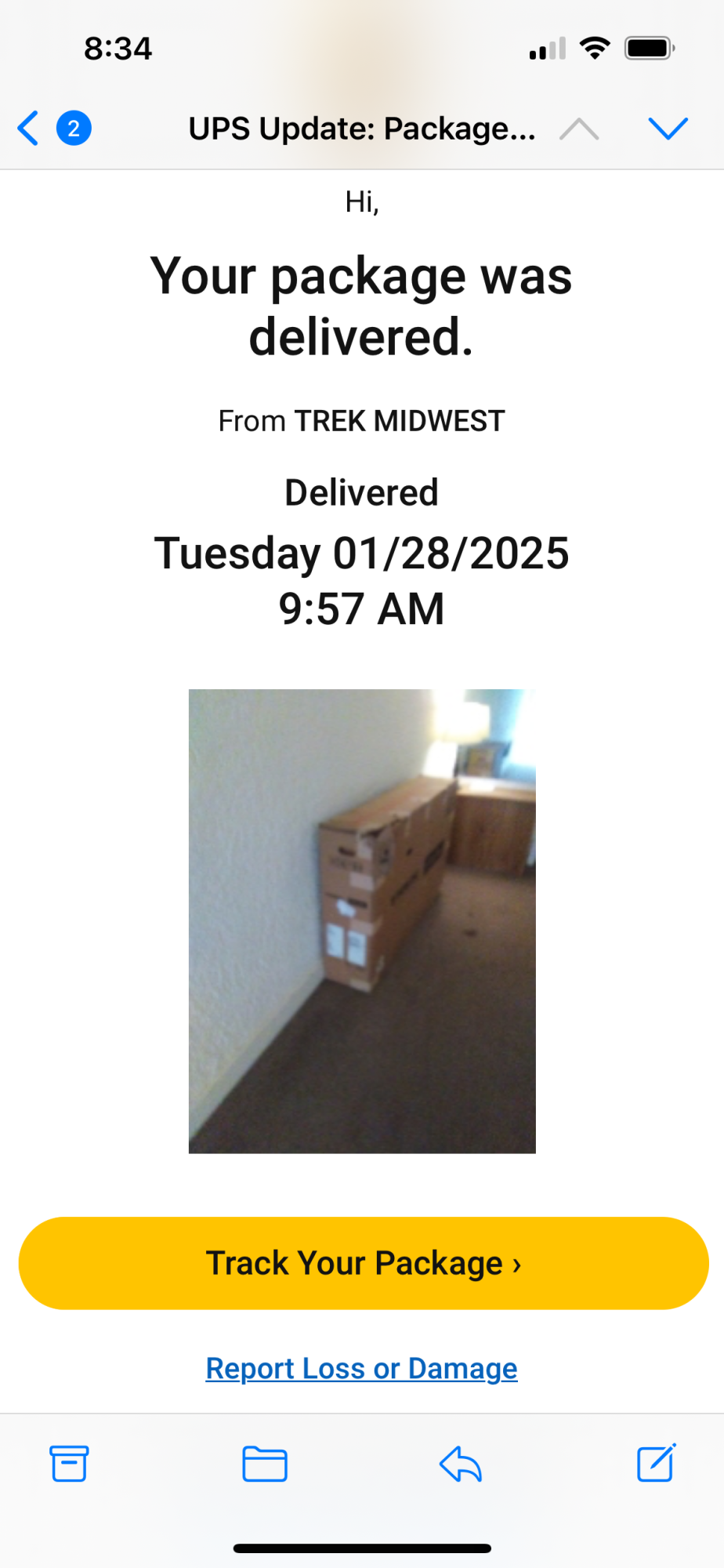Reply to the UPS delivery email
Viewport: 724px width, 1568px height.
coord(461,1463)
